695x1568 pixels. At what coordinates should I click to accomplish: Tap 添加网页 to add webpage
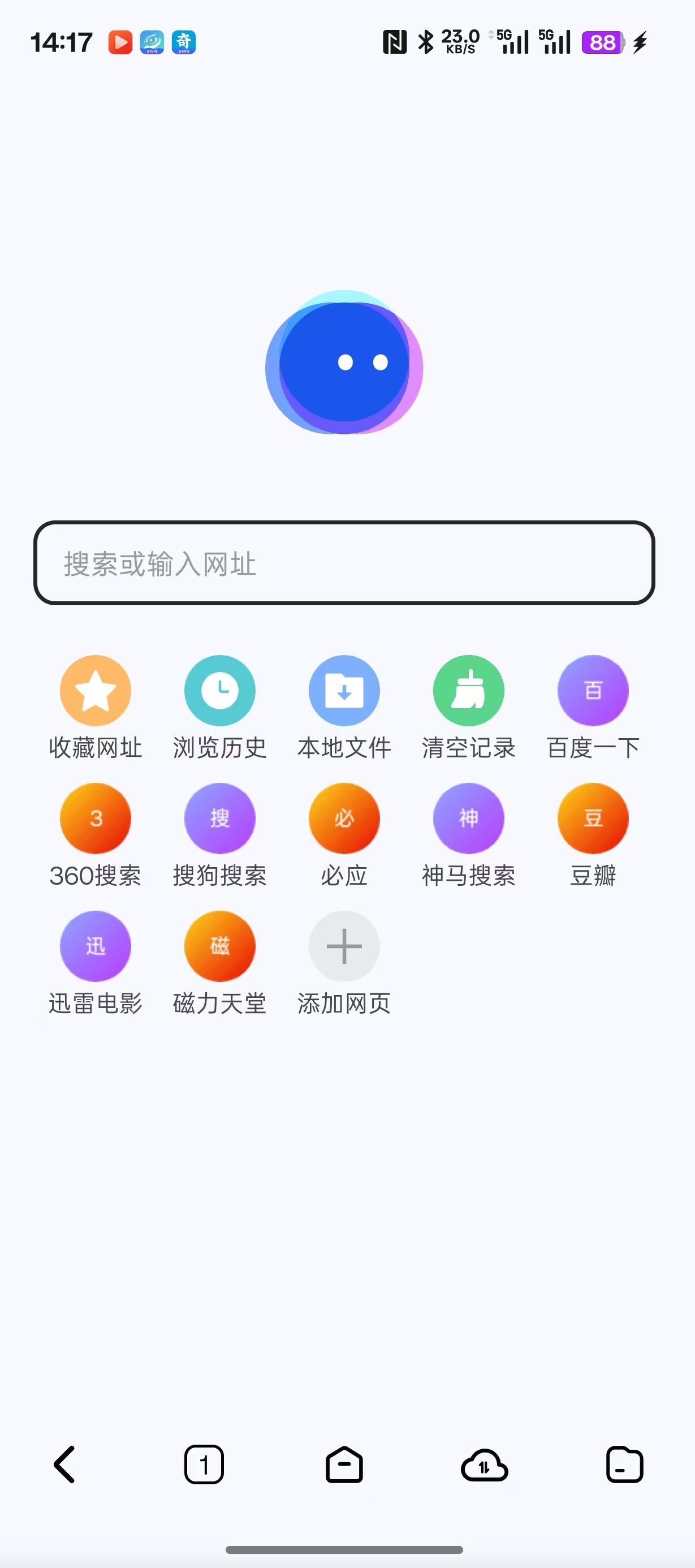344,946
